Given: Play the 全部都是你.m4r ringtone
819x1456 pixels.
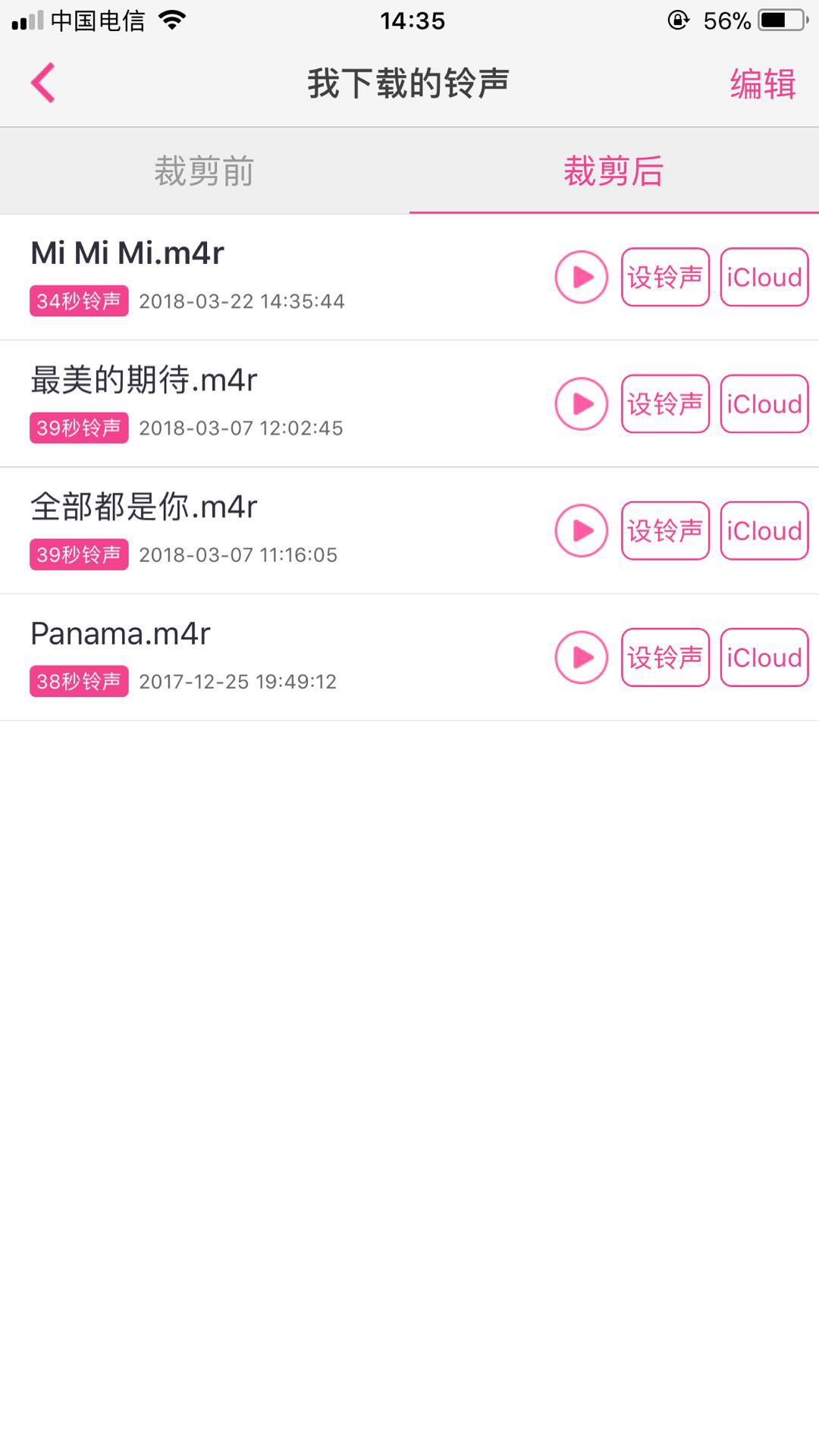Looking at the screenshot, I should coord(580,530).
